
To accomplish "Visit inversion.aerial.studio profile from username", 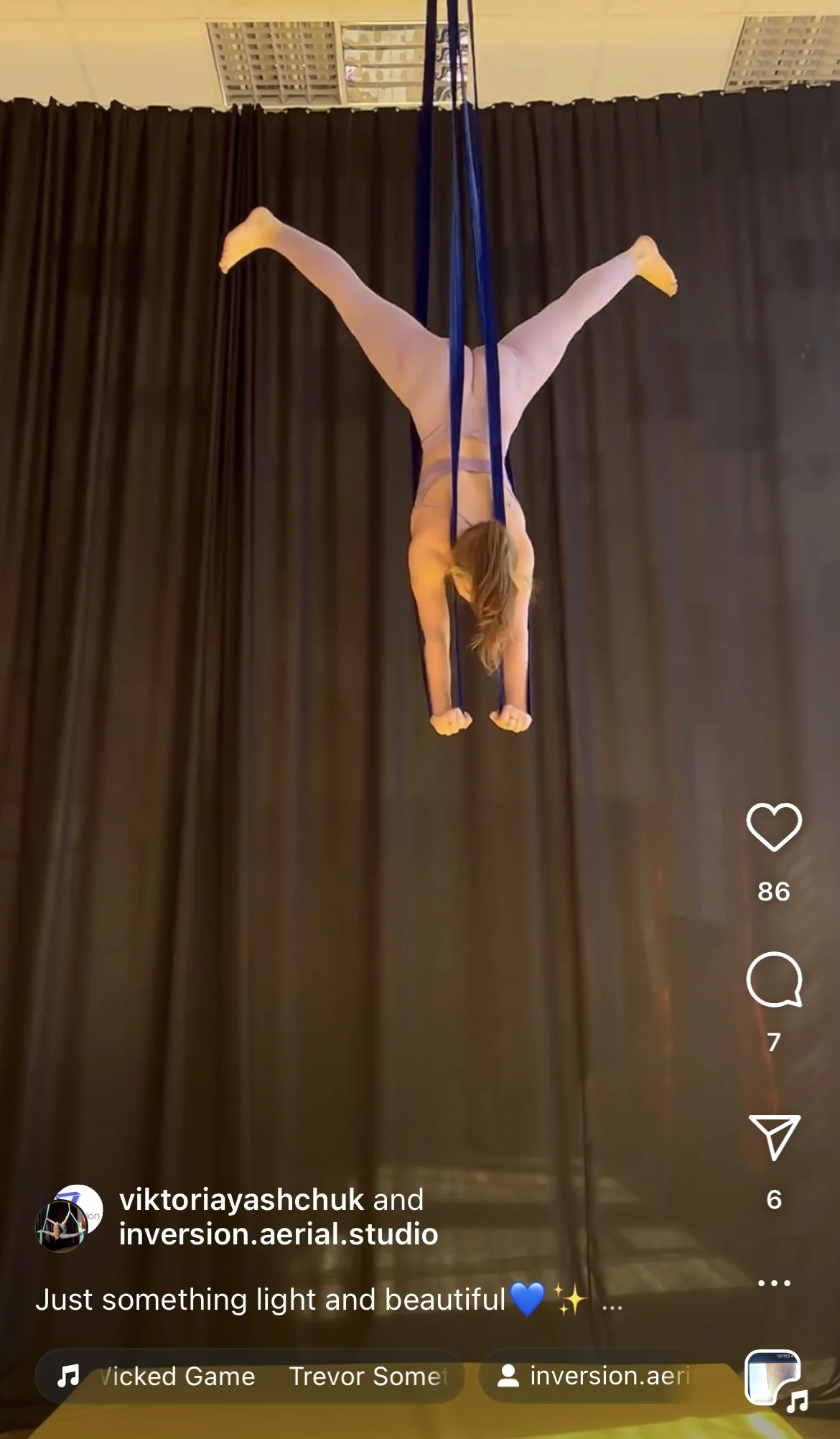I will point(279,1234).
